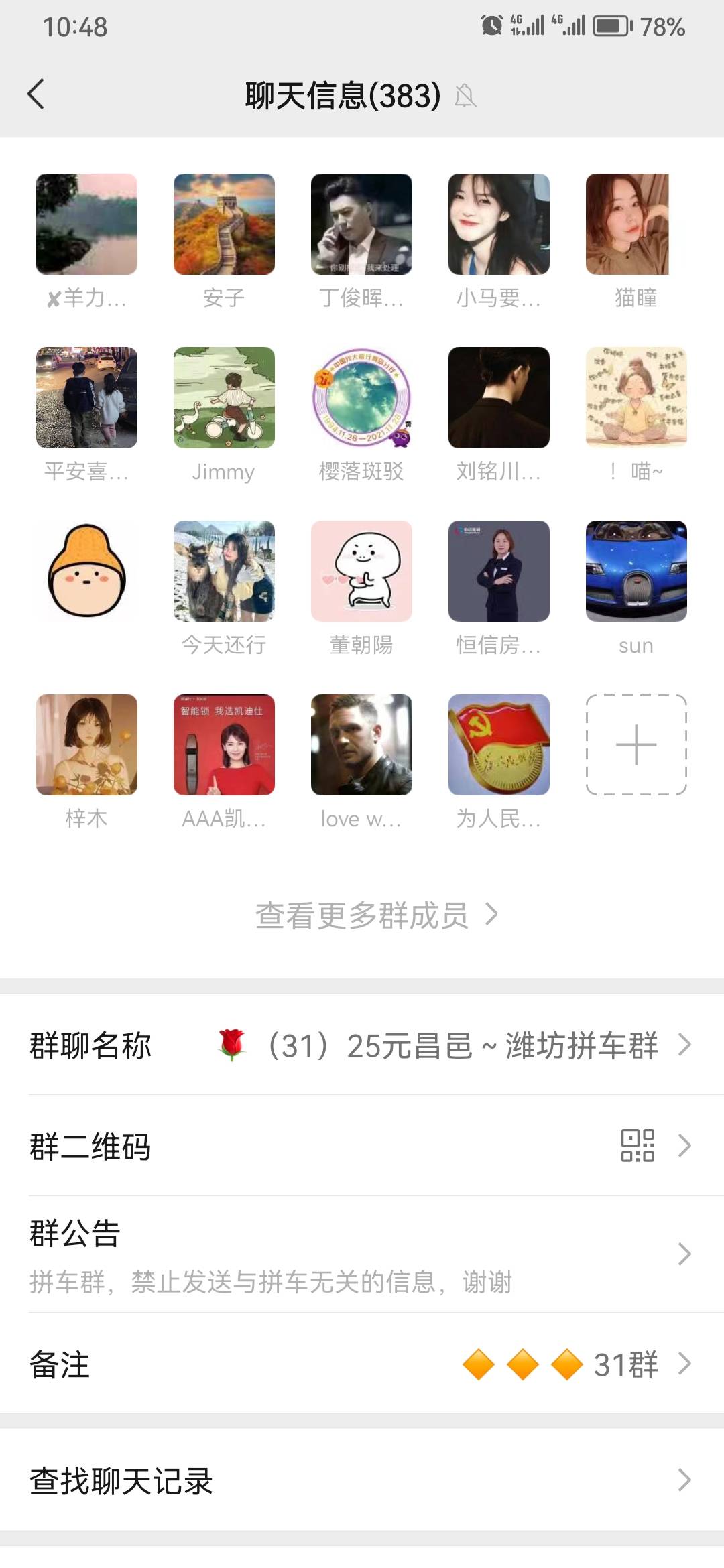724x1568 pixels.
Task: View more group members (查看更多群成员)
Action: (x=377, y=915)
